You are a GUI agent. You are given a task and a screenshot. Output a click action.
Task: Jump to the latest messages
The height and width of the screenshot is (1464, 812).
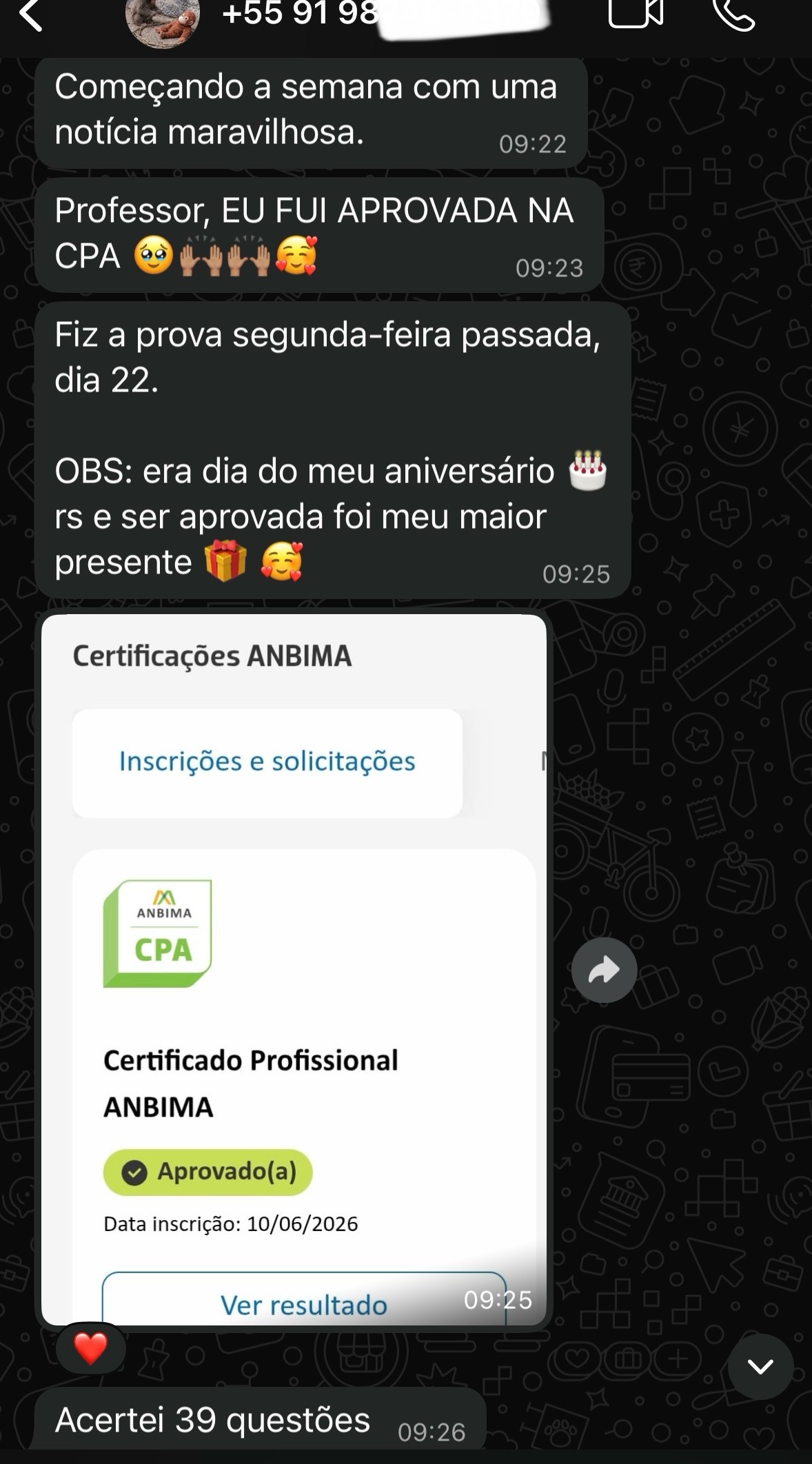(x=760, y=1366)
